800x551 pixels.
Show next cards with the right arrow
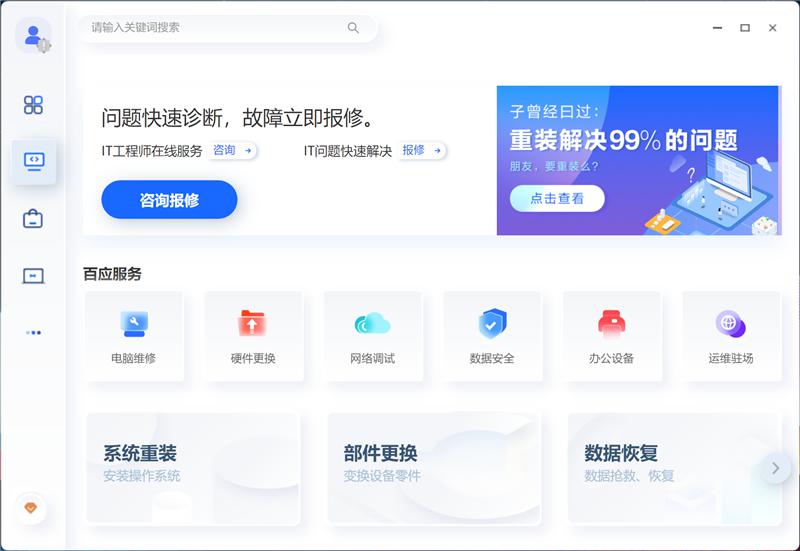coord(775,467)
